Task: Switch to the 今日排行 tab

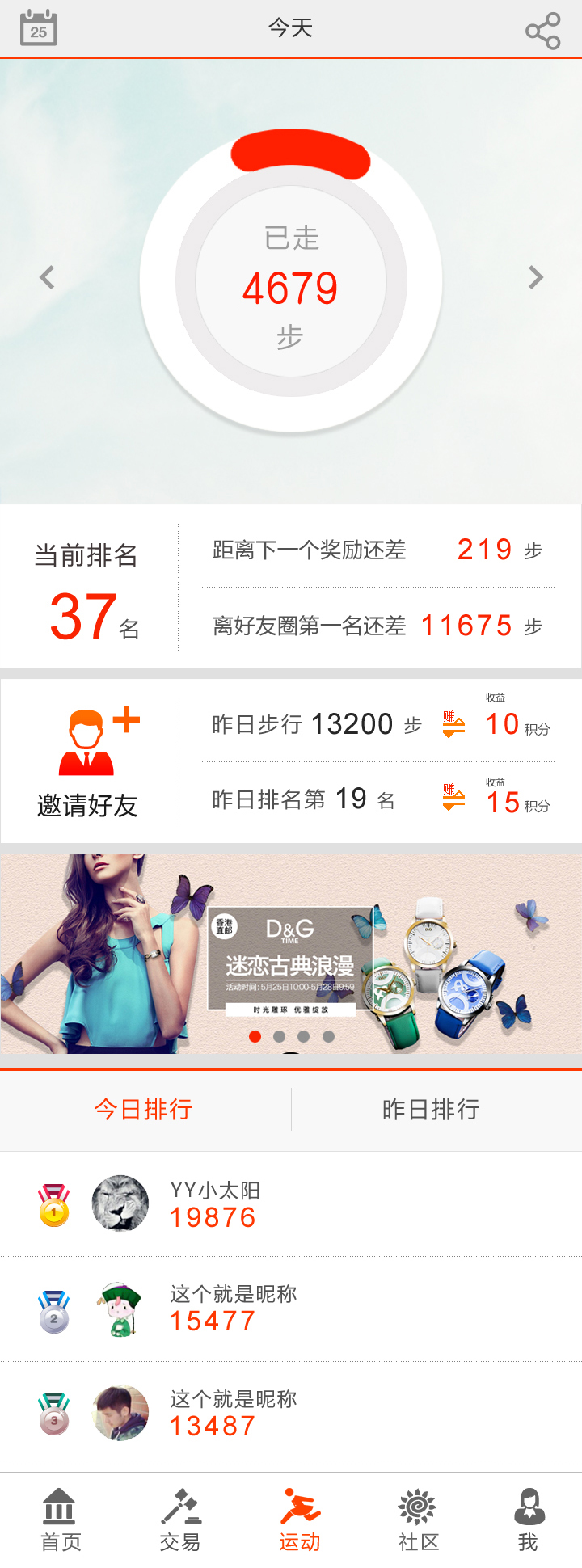Action: [144, 1109]
